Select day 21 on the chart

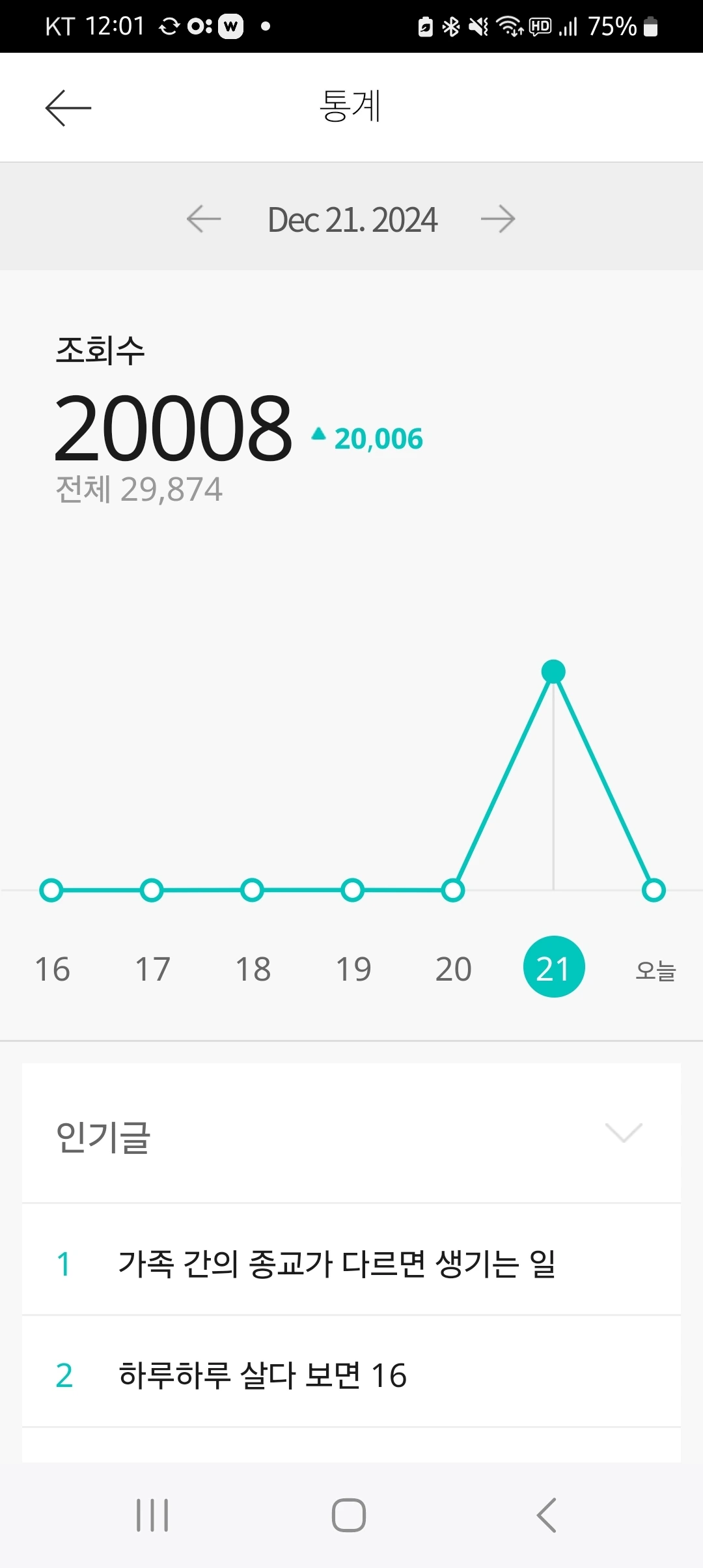[553, 967]
